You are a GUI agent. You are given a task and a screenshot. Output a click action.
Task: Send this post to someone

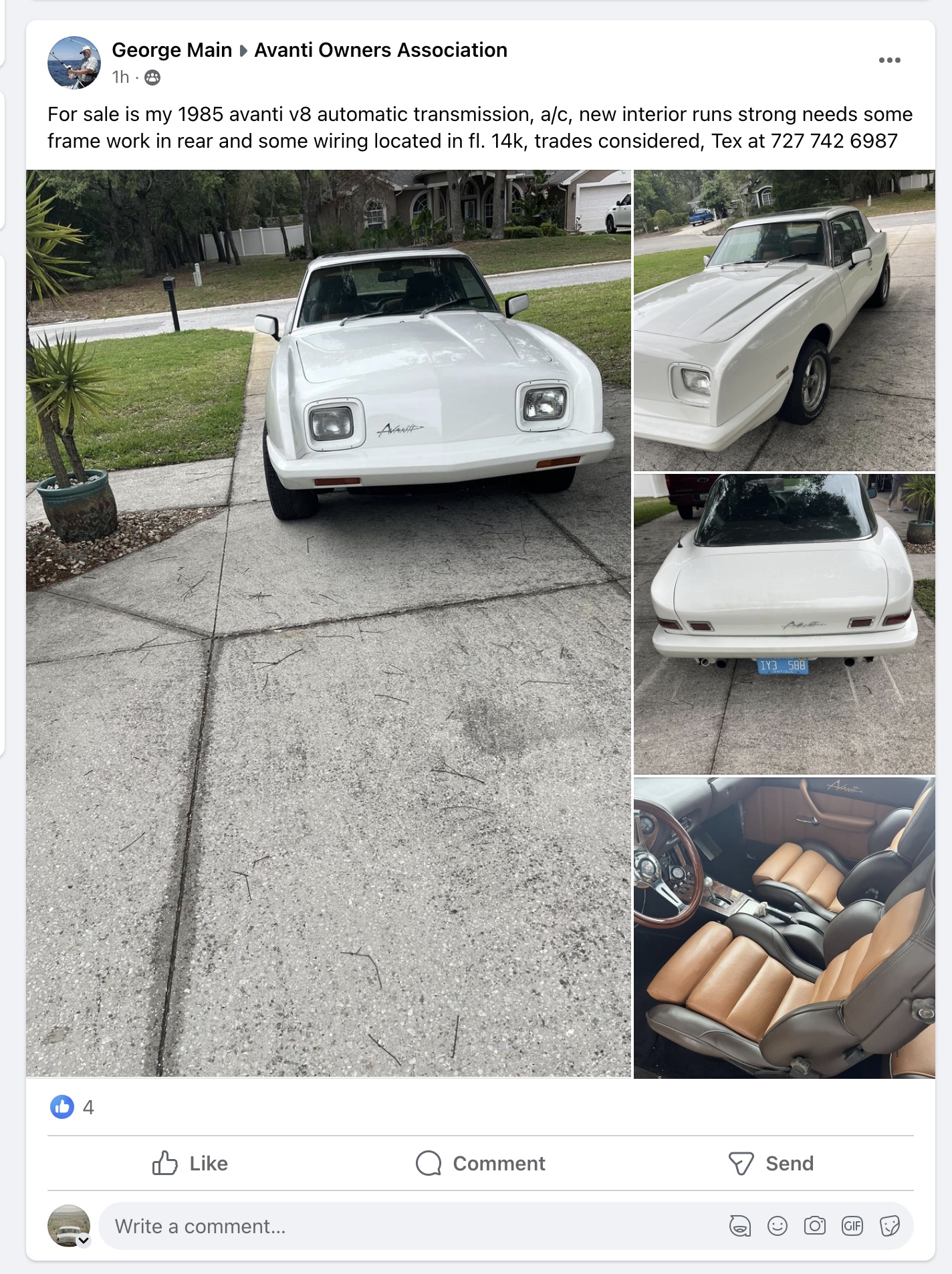pyautogui.click(x=771, y=1164)
